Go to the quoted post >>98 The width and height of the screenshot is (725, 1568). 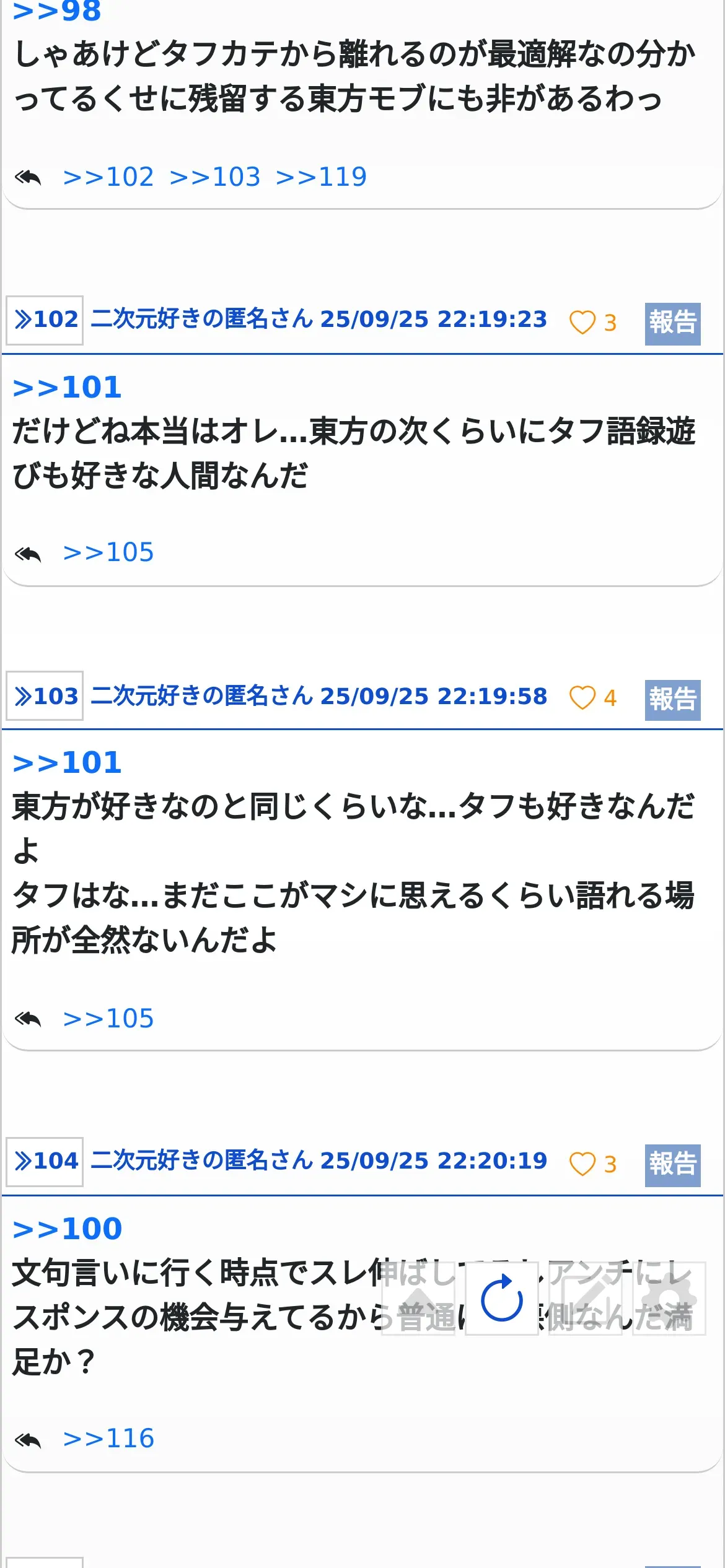(57, 11)
